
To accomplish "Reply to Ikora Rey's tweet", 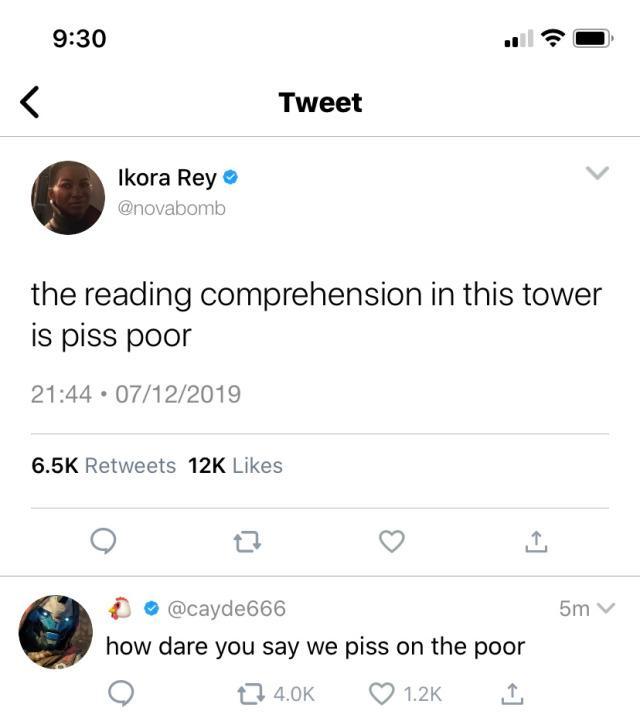I will (103, 541).
